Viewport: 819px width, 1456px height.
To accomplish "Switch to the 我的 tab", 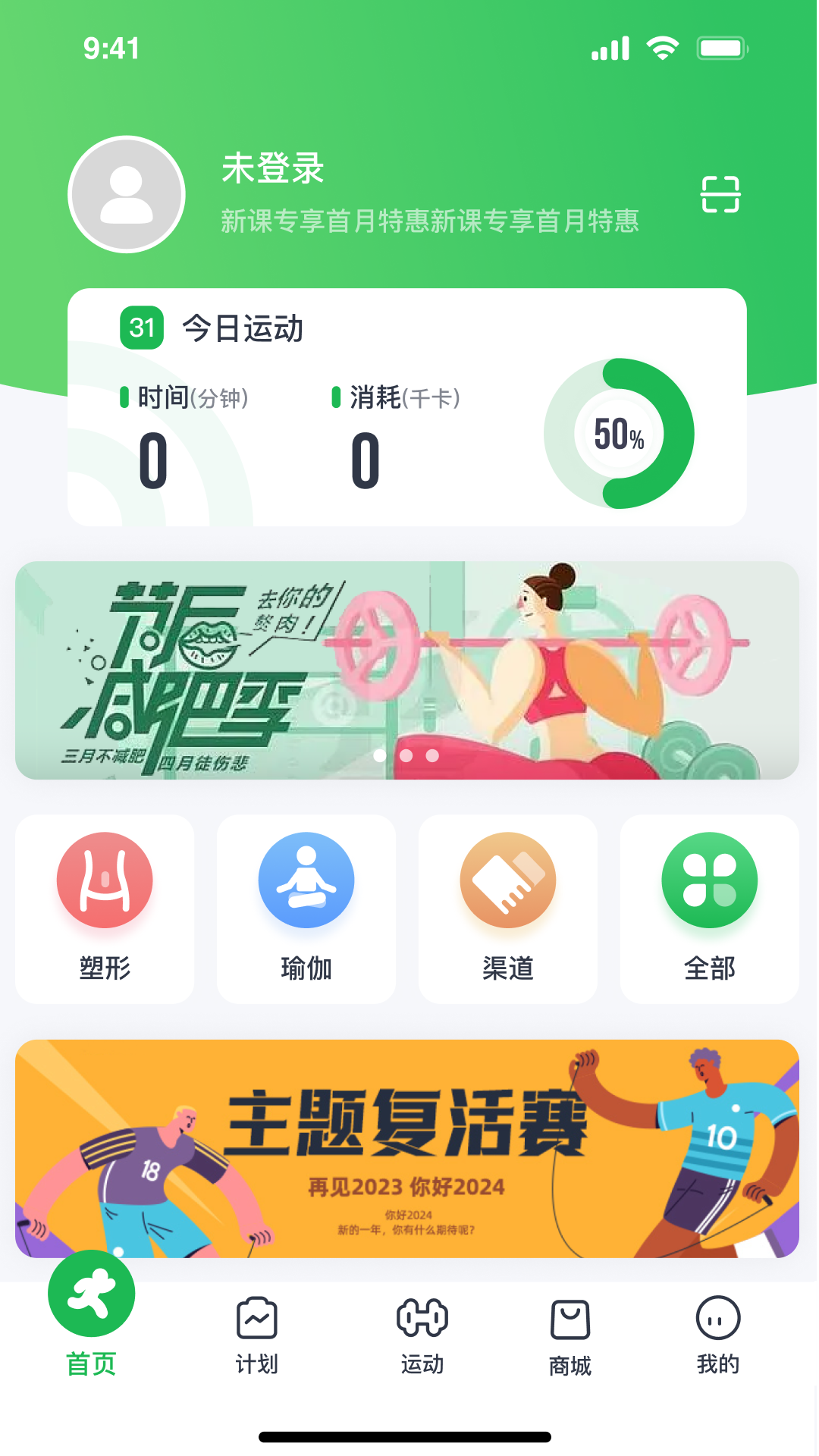I will (x=717, y=1335).
